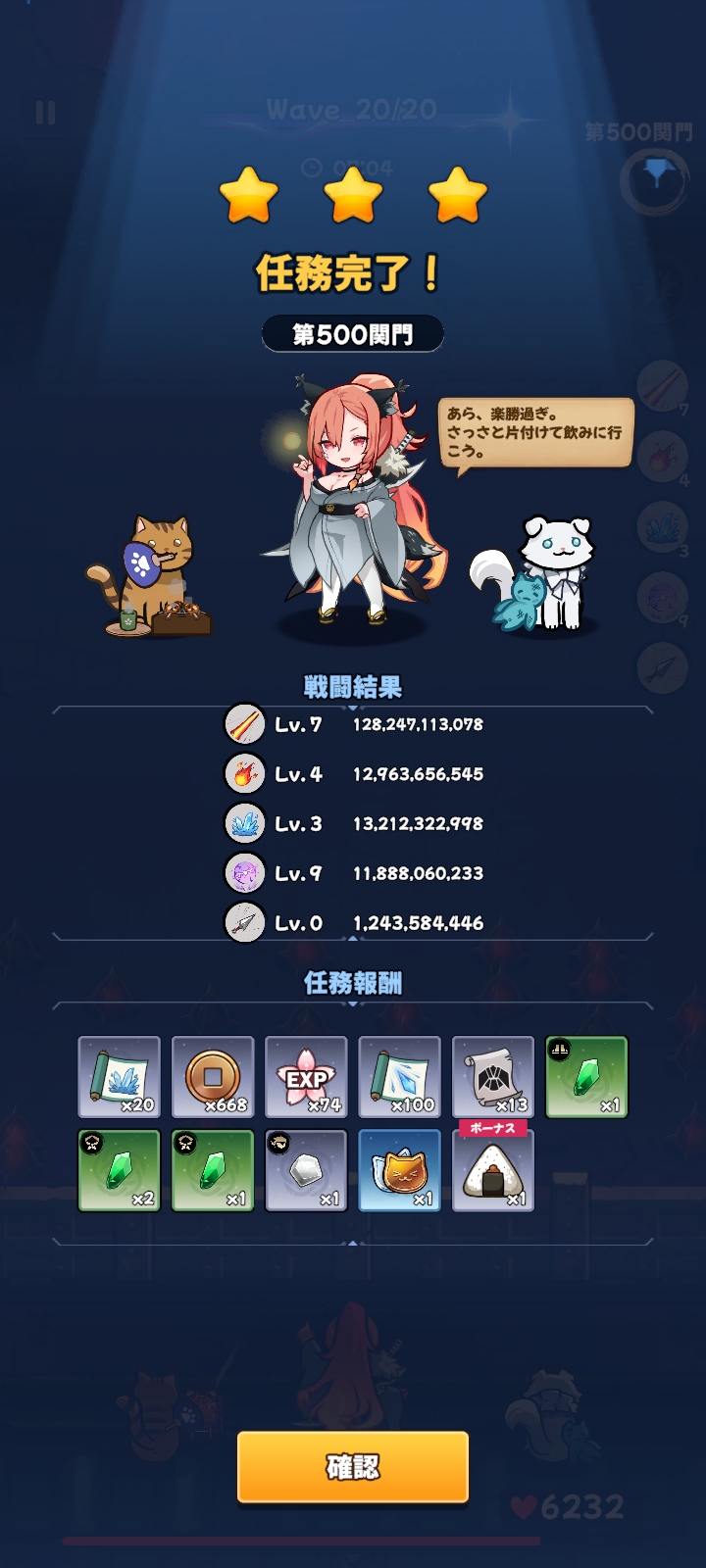Image resolution: width=706 pixels, height=1568 pixels.
Task: Open the crystal scroll x20 reward
Action: pyautogui.click(x=119, y=1077)
